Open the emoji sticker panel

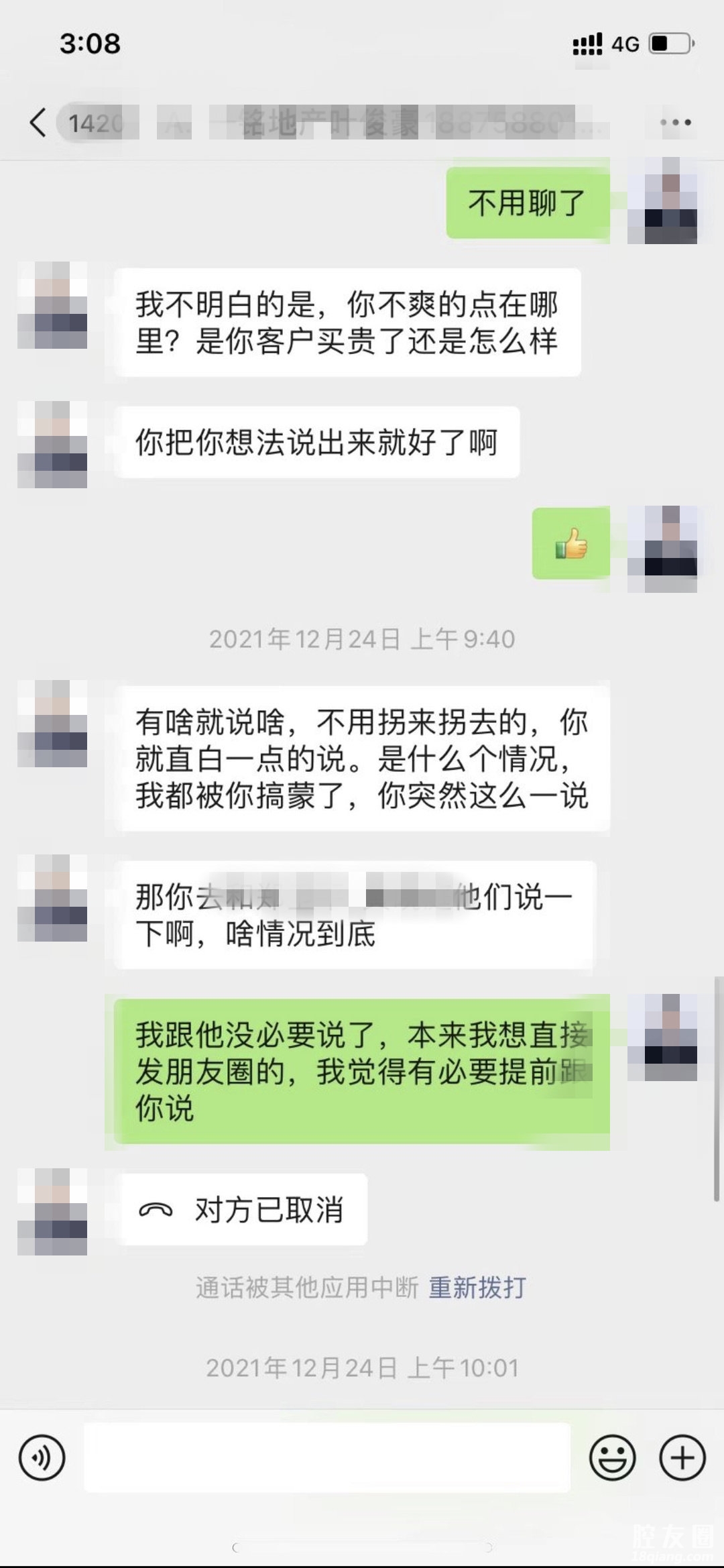[612, 1458]
